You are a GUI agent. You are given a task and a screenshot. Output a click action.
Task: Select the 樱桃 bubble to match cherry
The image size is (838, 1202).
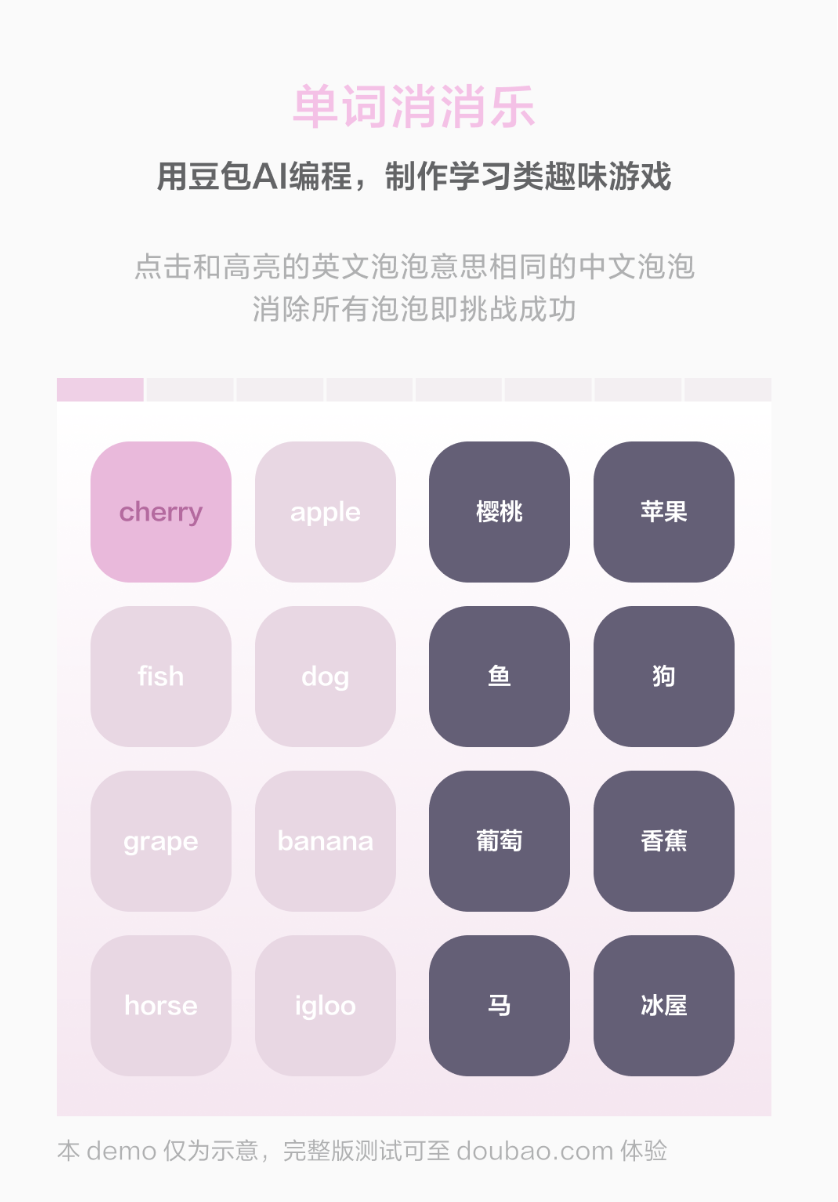click(500, 512)
